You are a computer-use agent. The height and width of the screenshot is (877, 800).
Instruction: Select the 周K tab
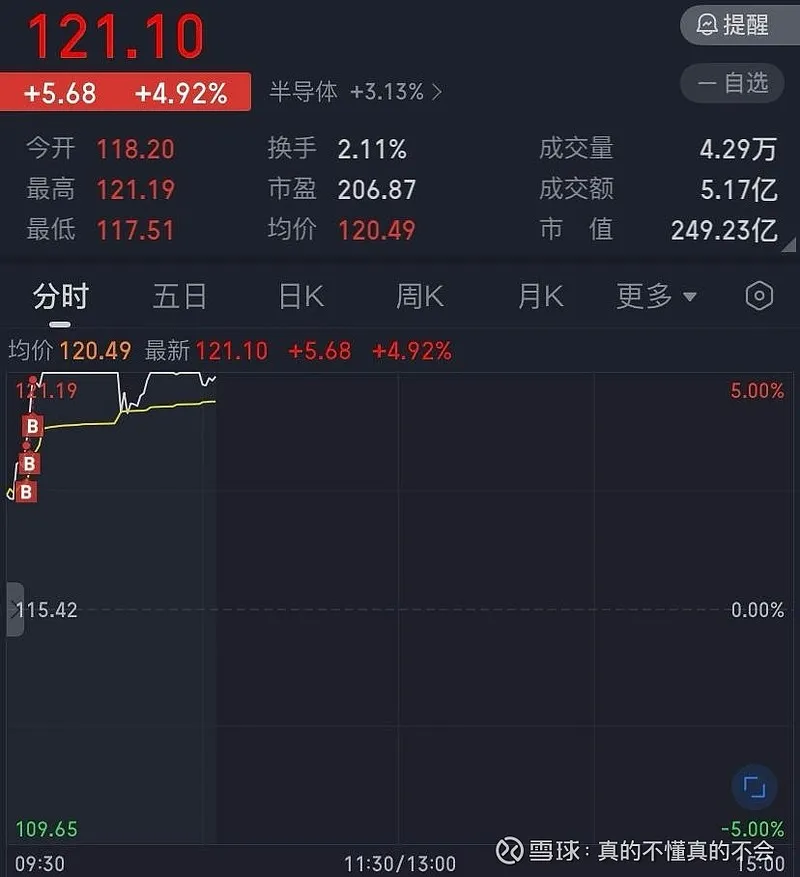[420, 297]
